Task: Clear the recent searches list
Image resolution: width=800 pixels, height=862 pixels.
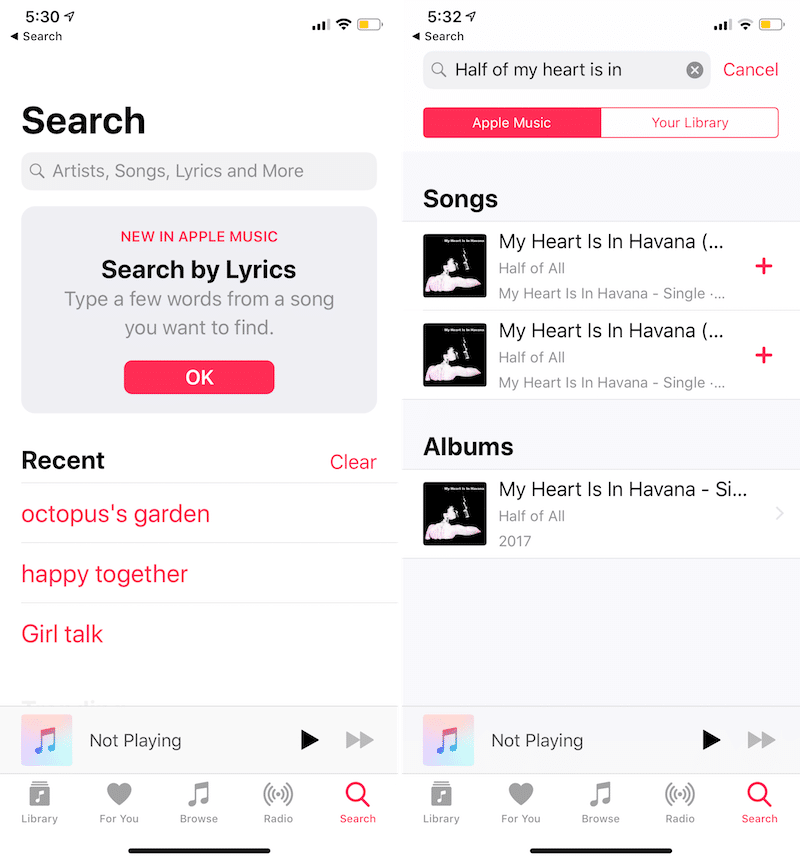Action: (x=353, y=462)
